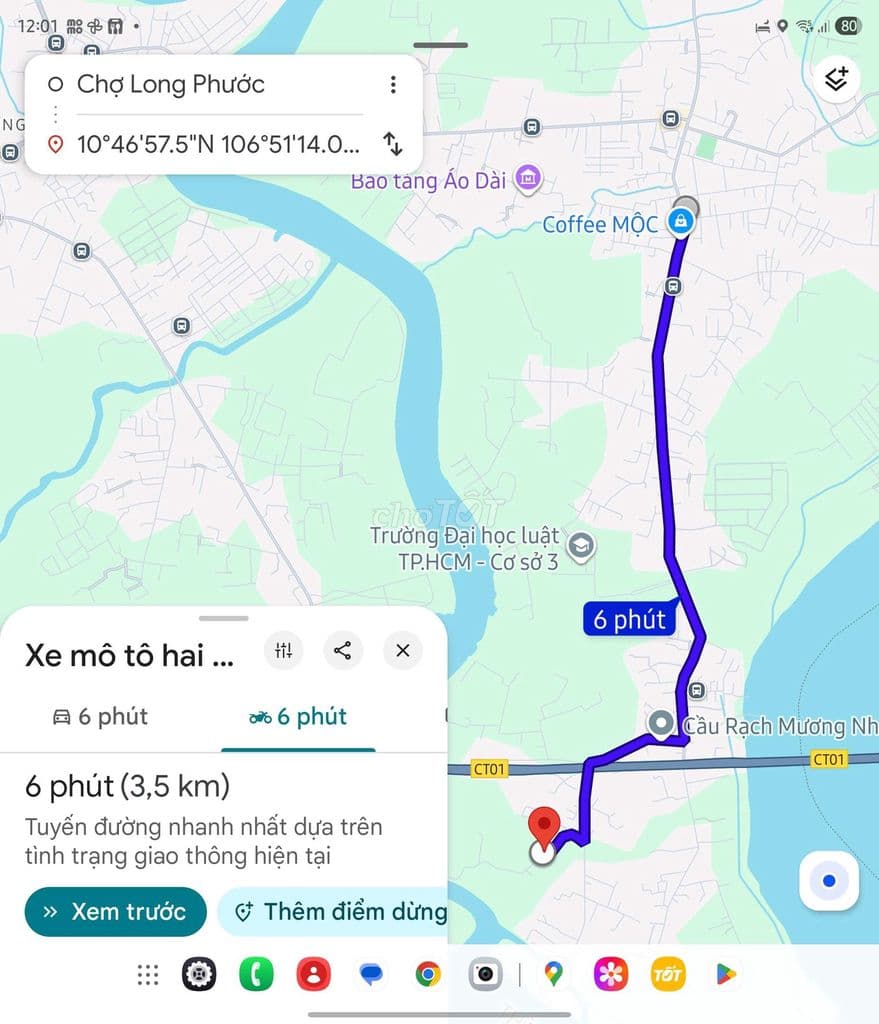The image size is (879, 1024).
Task: Select the motorbike tab showing 6 phút
Action: [297, 717]
